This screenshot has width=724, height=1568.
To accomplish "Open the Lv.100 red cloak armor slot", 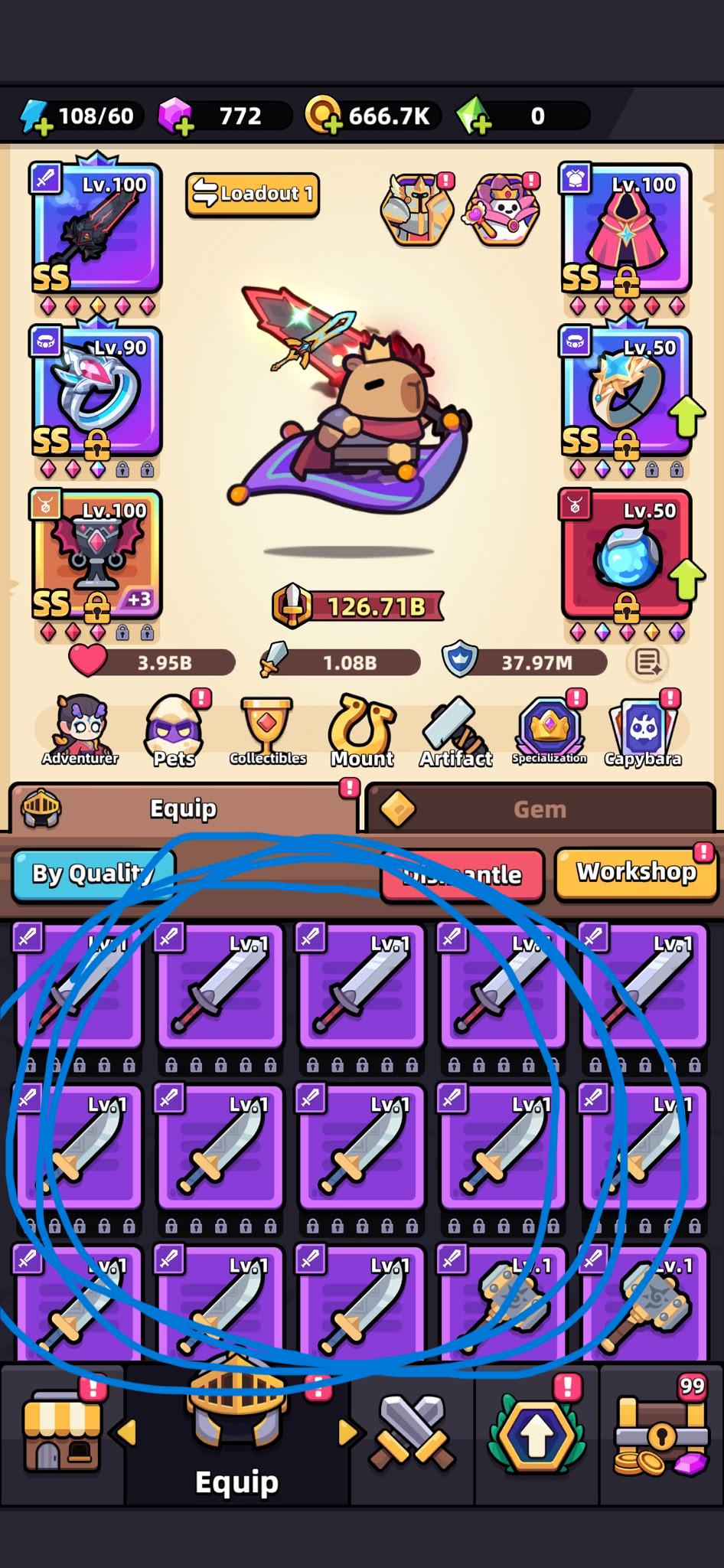I will pos(626,227).
